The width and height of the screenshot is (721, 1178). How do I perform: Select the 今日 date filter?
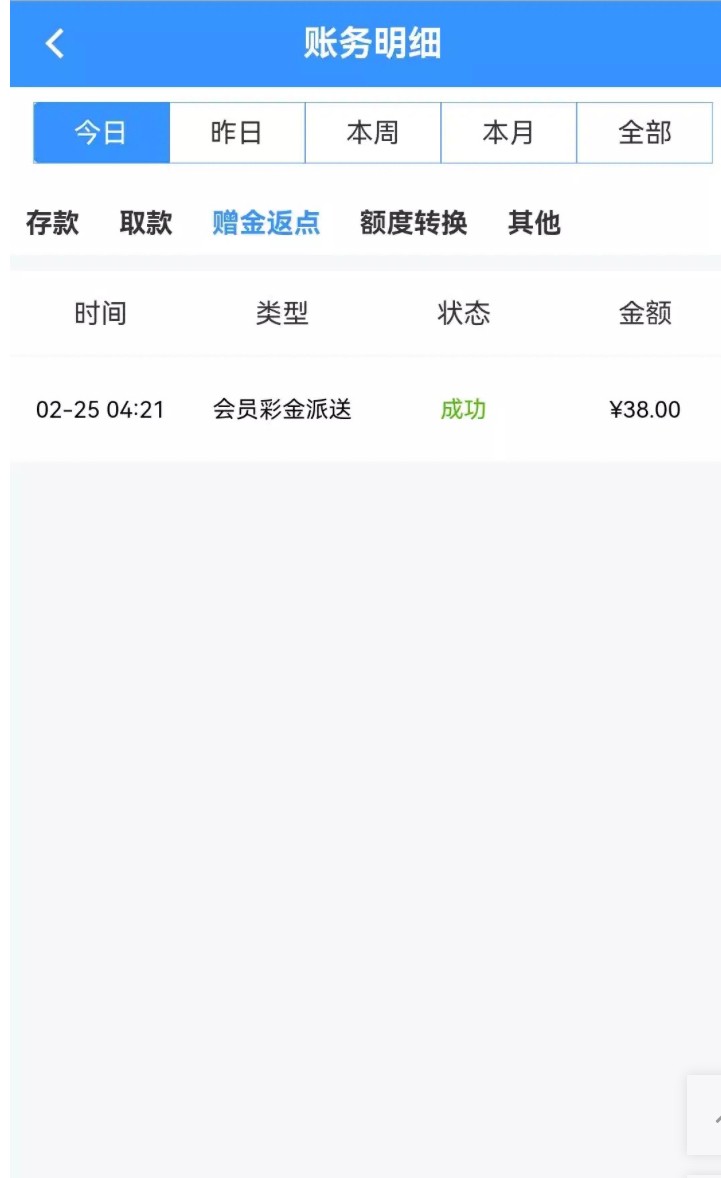click(x=101, y=133)
